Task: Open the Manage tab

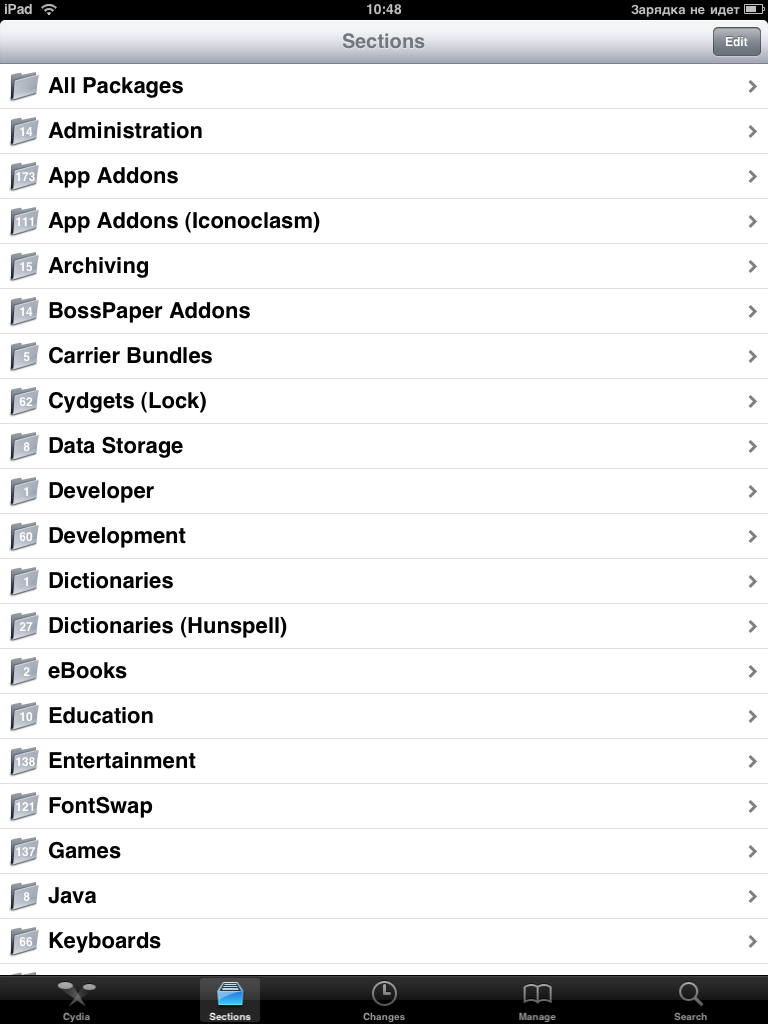Action: point(537,1000)
